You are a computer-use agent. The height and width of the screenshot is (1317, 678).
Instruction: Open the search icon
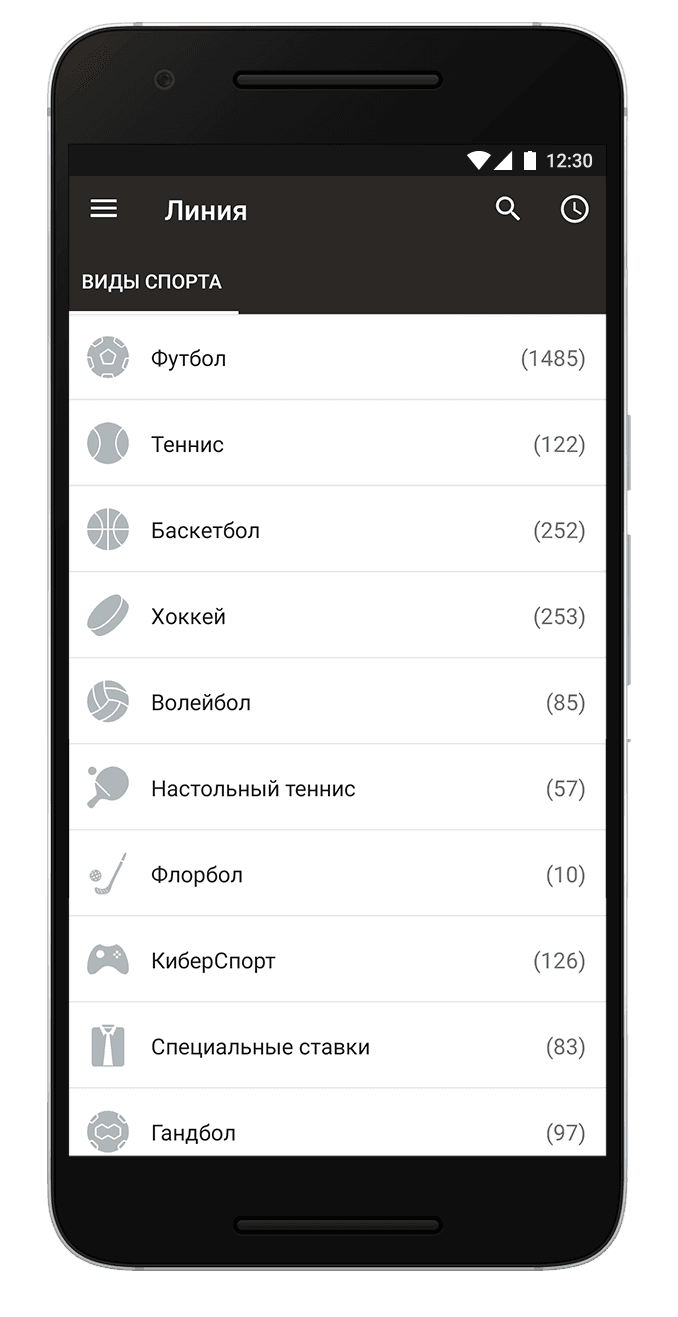coord(508,209)
